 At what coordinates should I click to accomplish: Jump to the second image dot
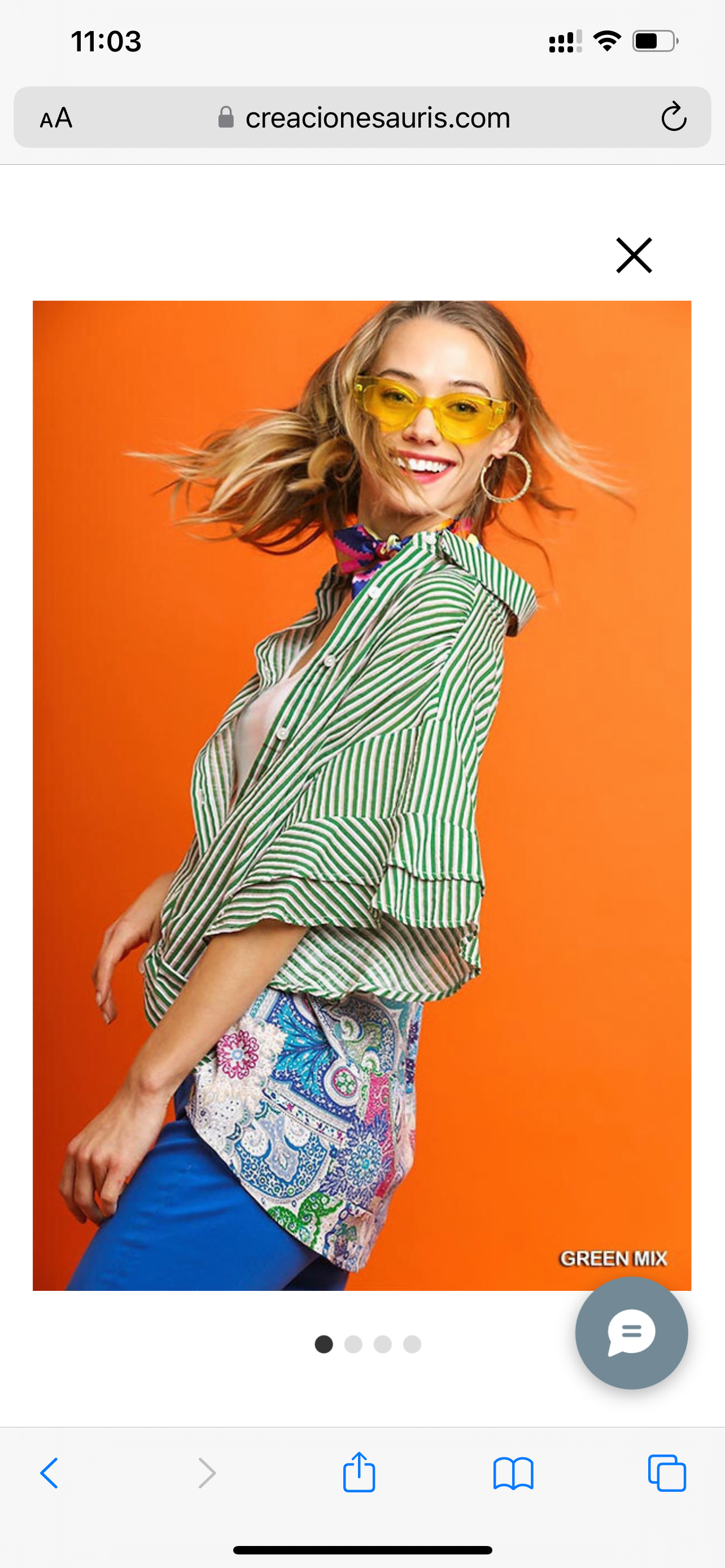point(353,1344)
